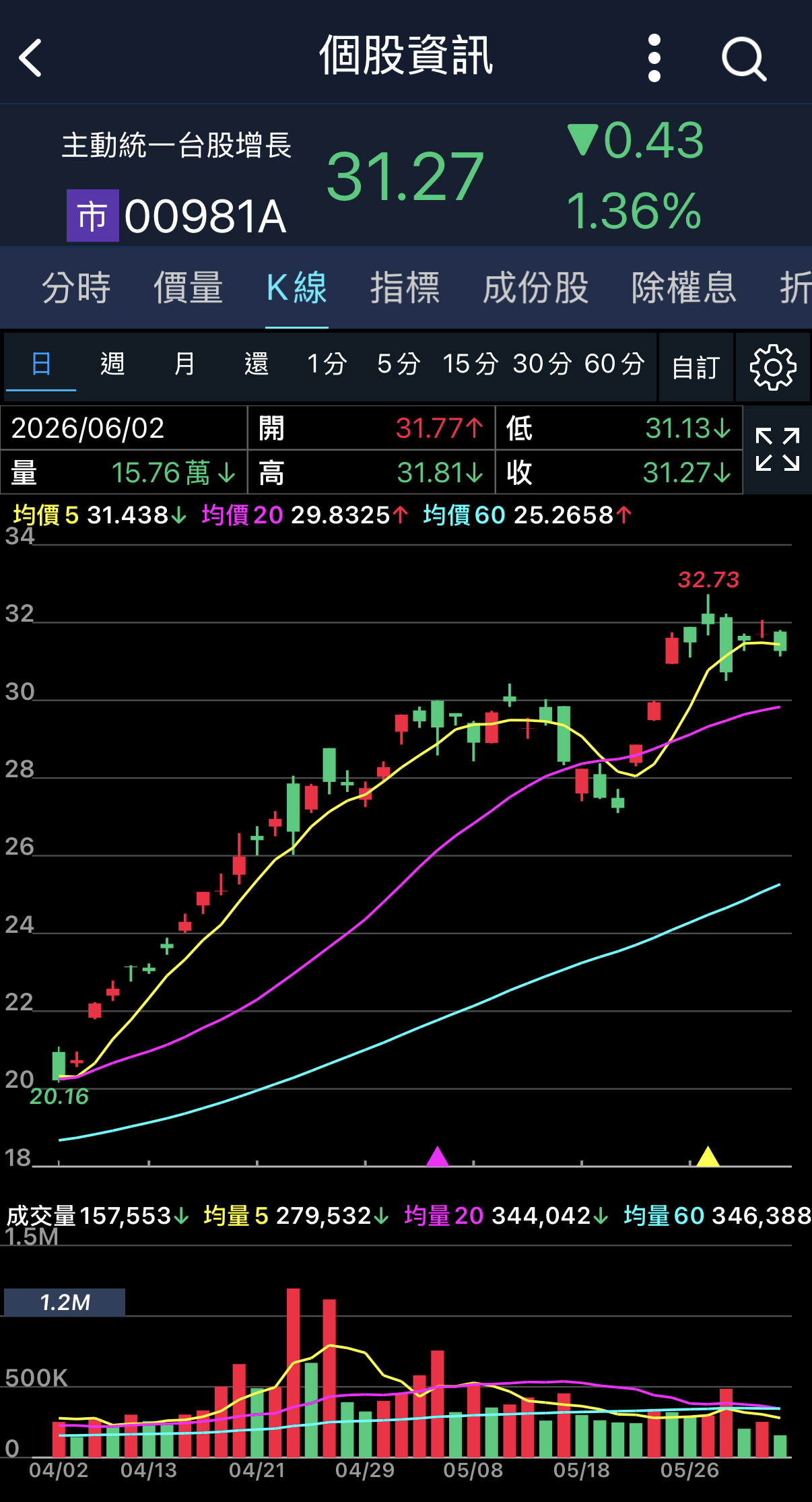The image size is (812, 1502).
Task: Open the 成份股 tab
Action: tap(535, 288)
